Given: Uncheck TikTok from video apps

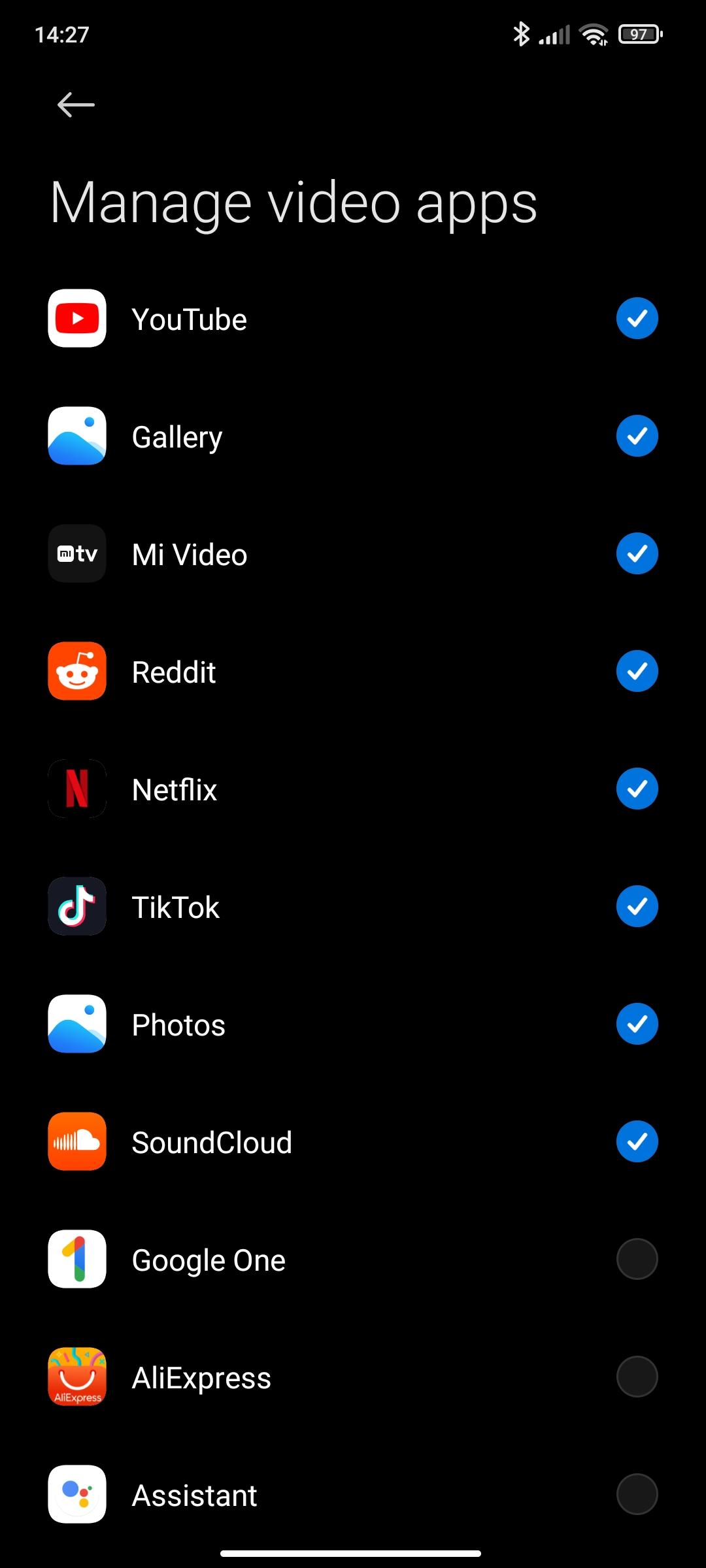Looking at the screenshot, I should tap(637, 906).
